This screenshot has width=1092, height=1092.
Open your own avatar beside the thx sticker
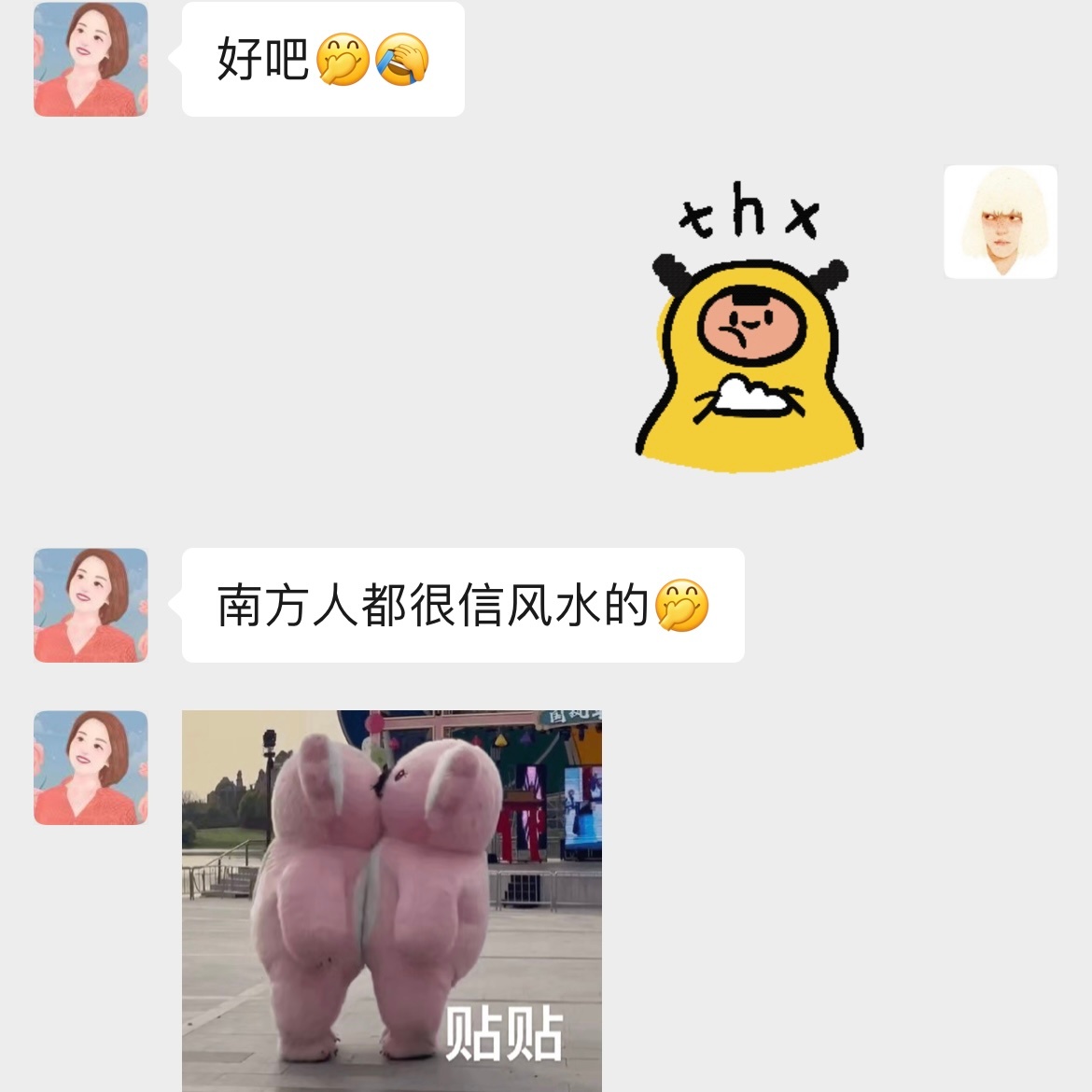click(x=1000, y=222)
